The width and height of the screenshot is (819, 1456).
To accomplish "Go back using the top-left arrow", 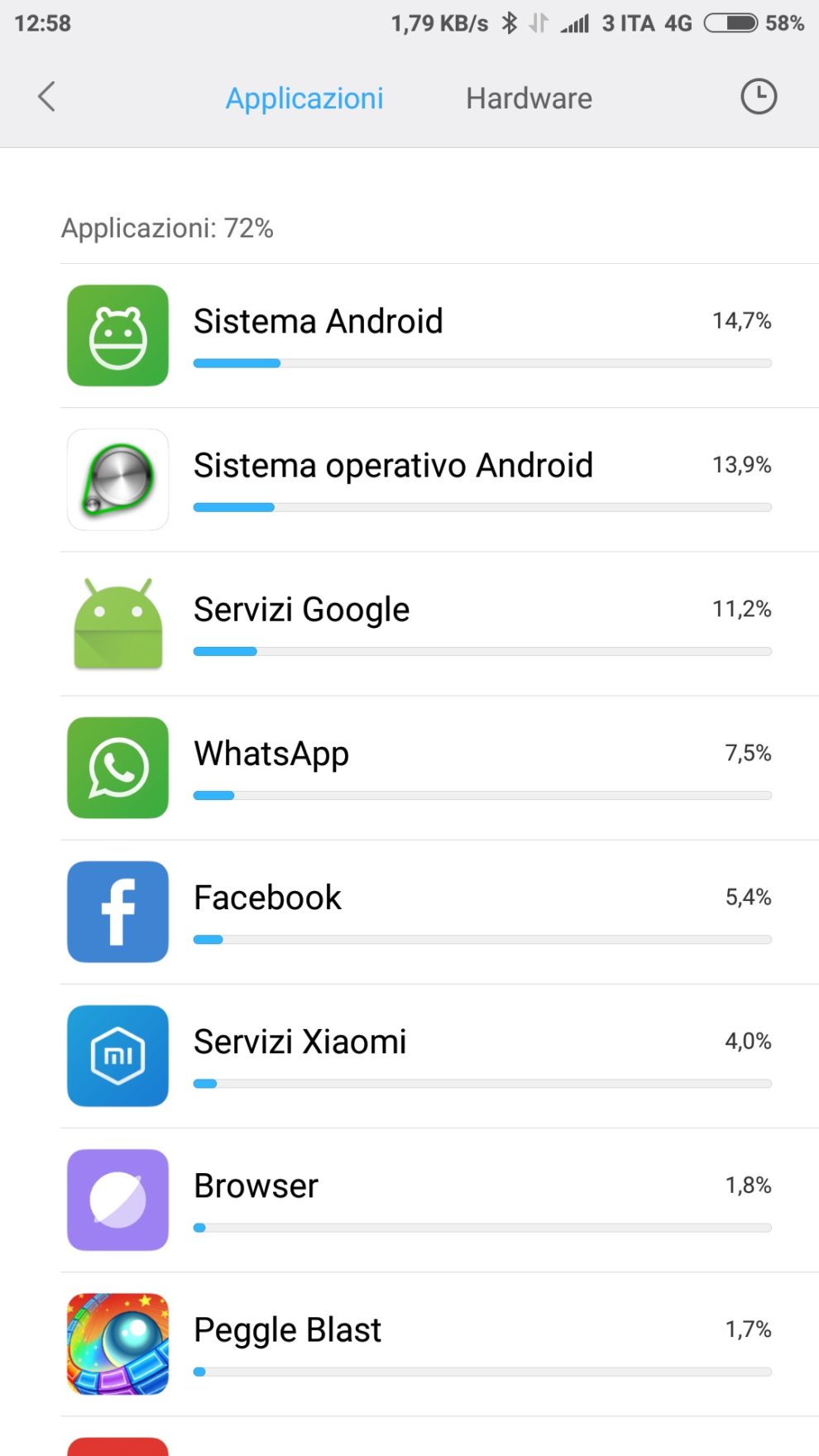I will [47, 97].
